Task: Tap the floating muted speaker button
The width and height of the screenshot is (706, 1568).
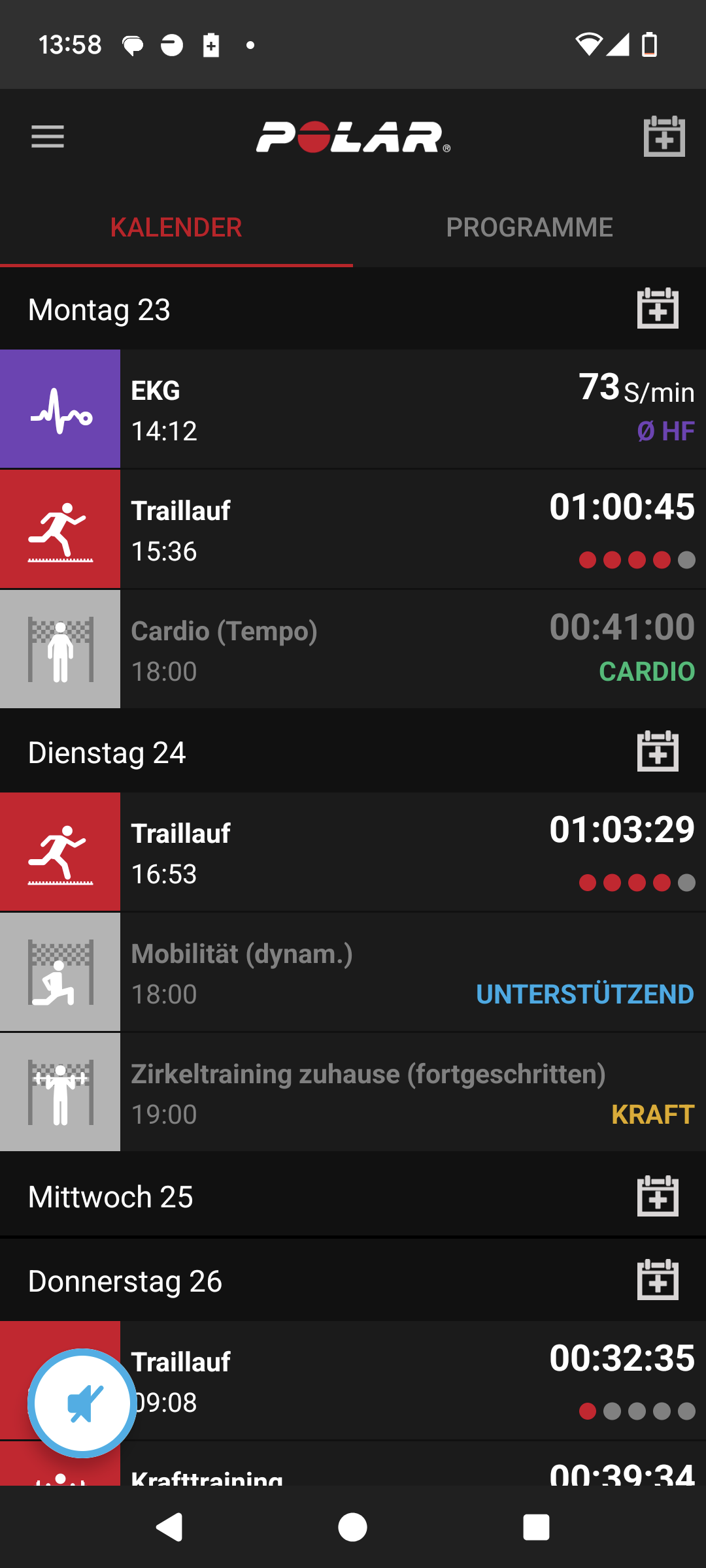Action: click(x=82, y=1403)
